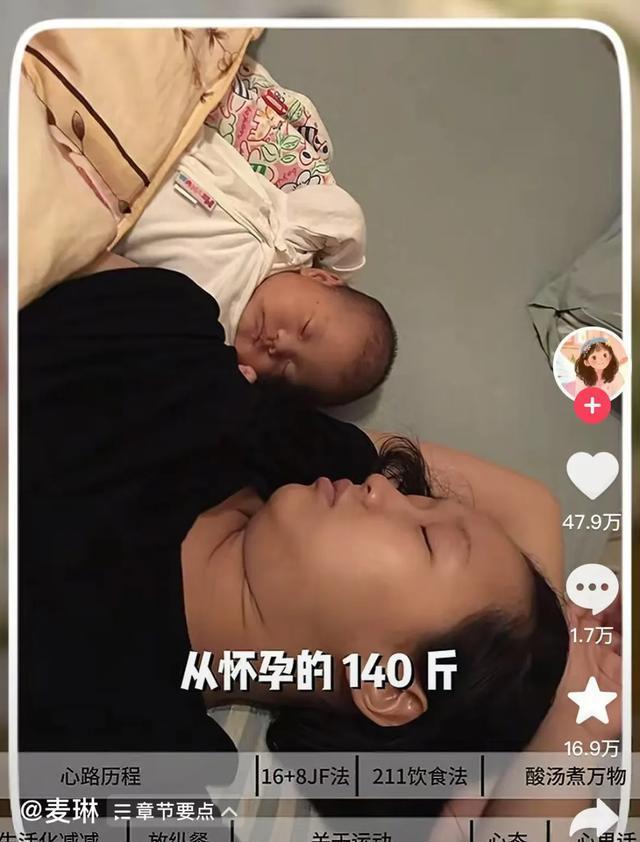640x842 pixels.
Task: Jump to the 16+8JF法 chapter
Action: pos(305,776)
